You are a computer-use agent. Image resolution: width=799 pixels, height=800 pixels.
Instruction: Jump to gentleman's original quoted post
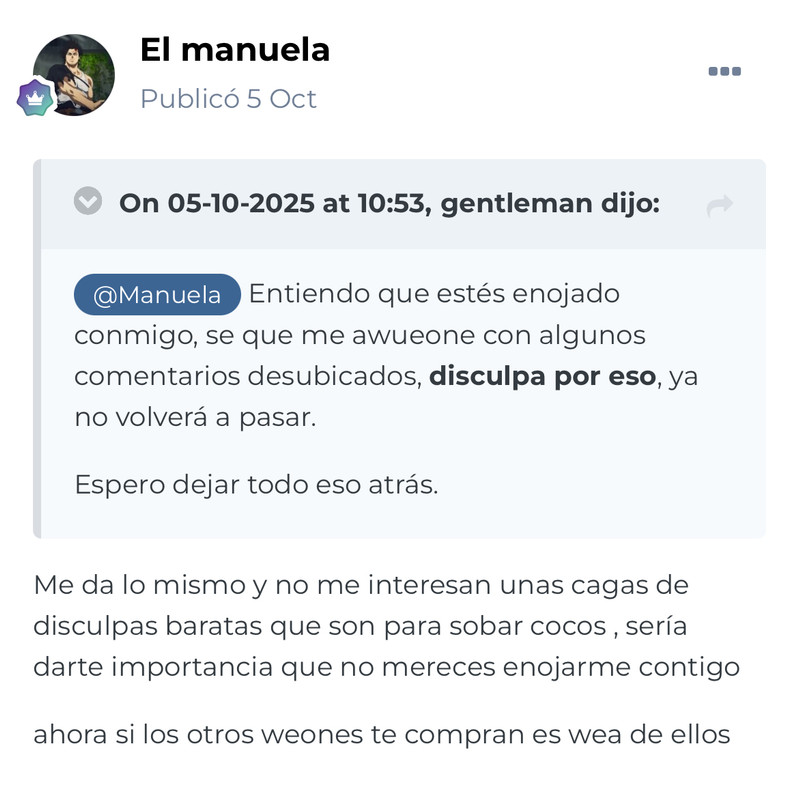tap(719, 205)
